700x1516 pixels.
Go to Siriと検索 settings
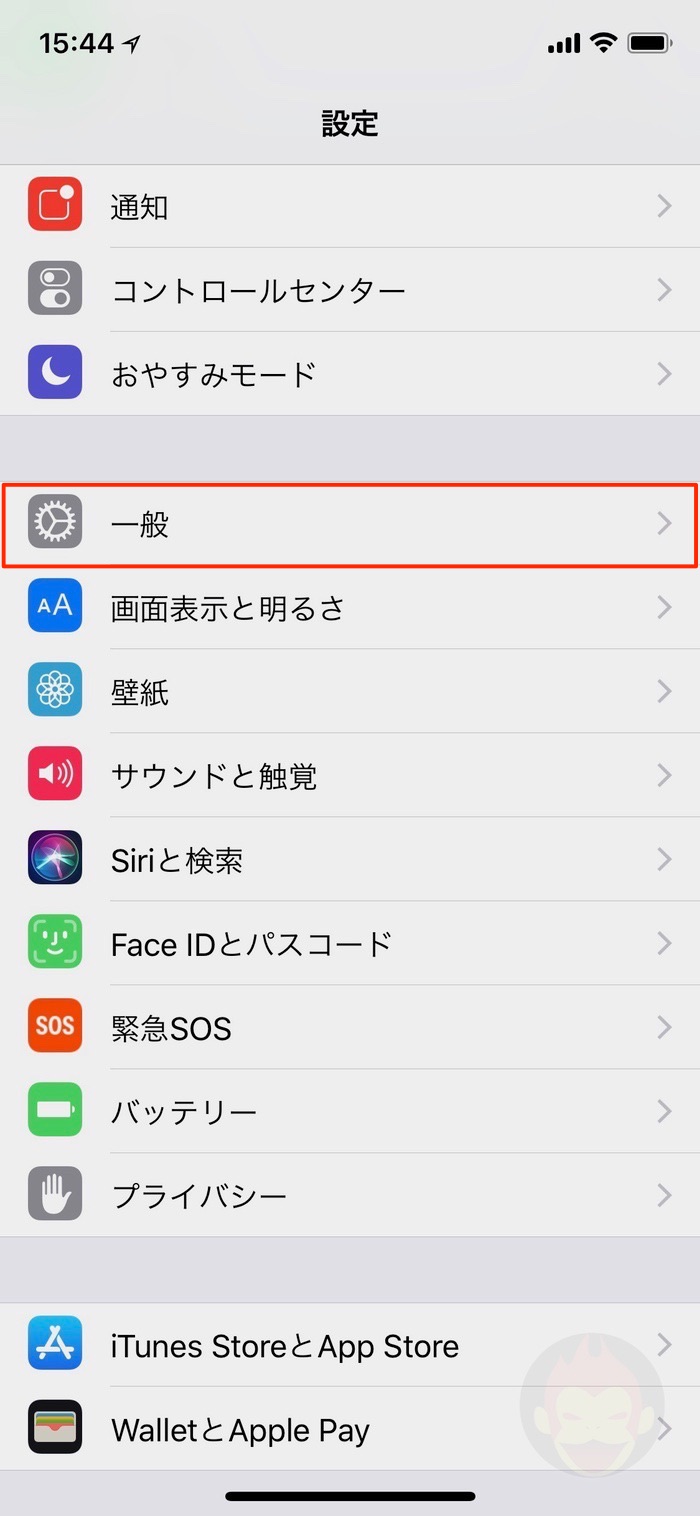(x=350, y=860)
